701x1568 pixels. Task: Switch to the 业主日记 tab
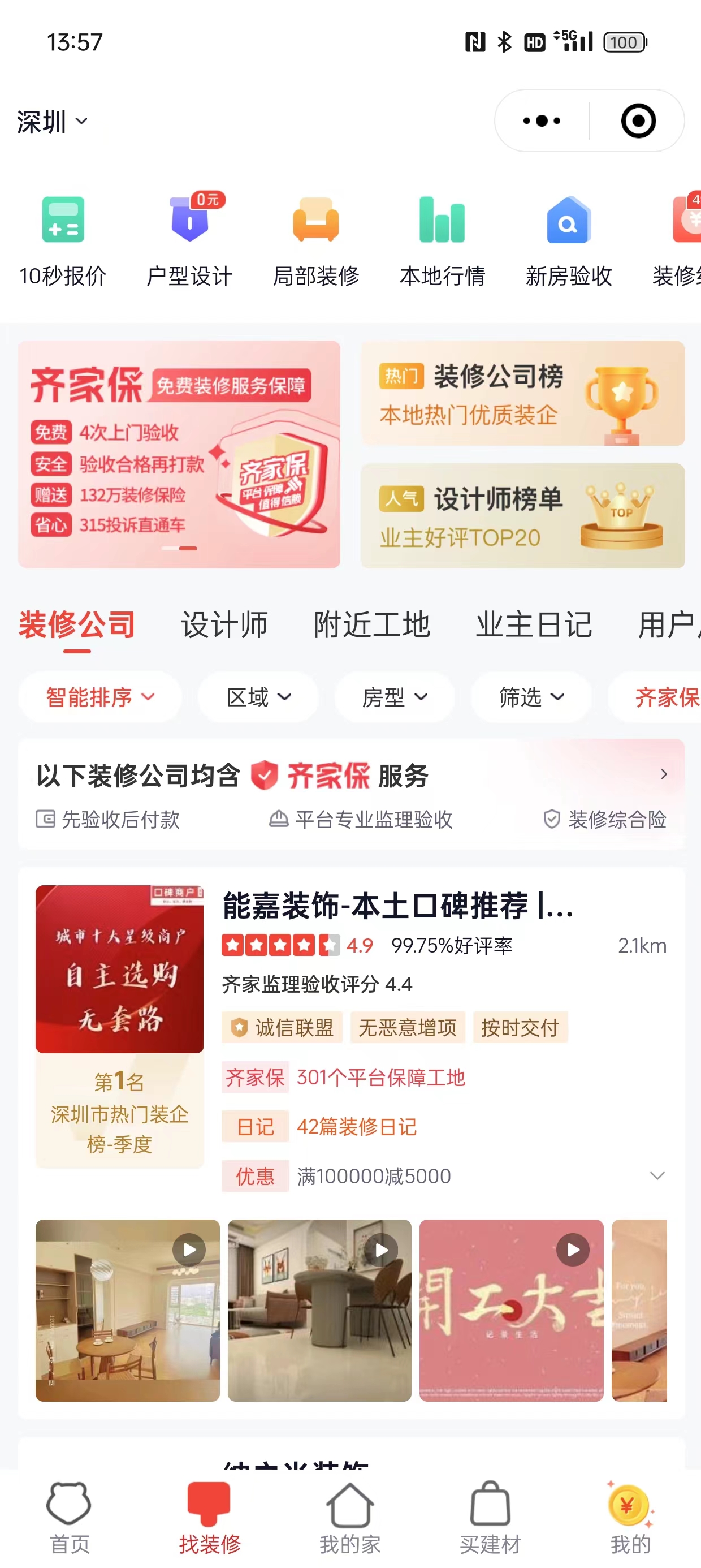tap(534, 625)
